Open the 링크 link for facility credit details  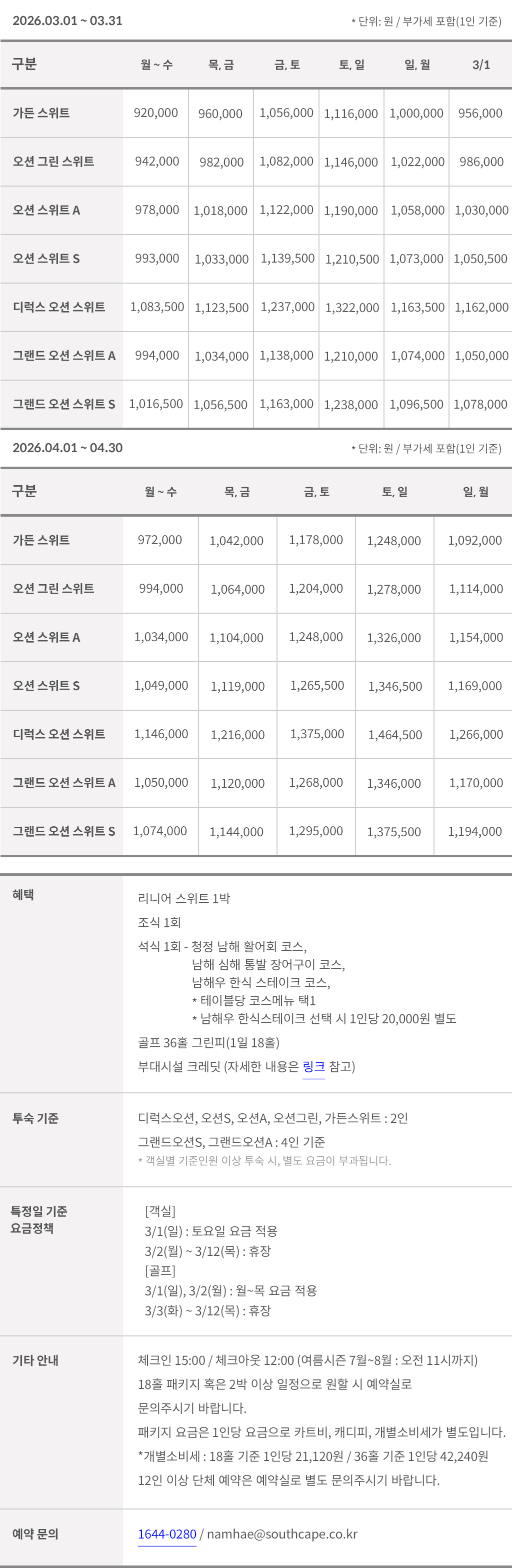313,1066
